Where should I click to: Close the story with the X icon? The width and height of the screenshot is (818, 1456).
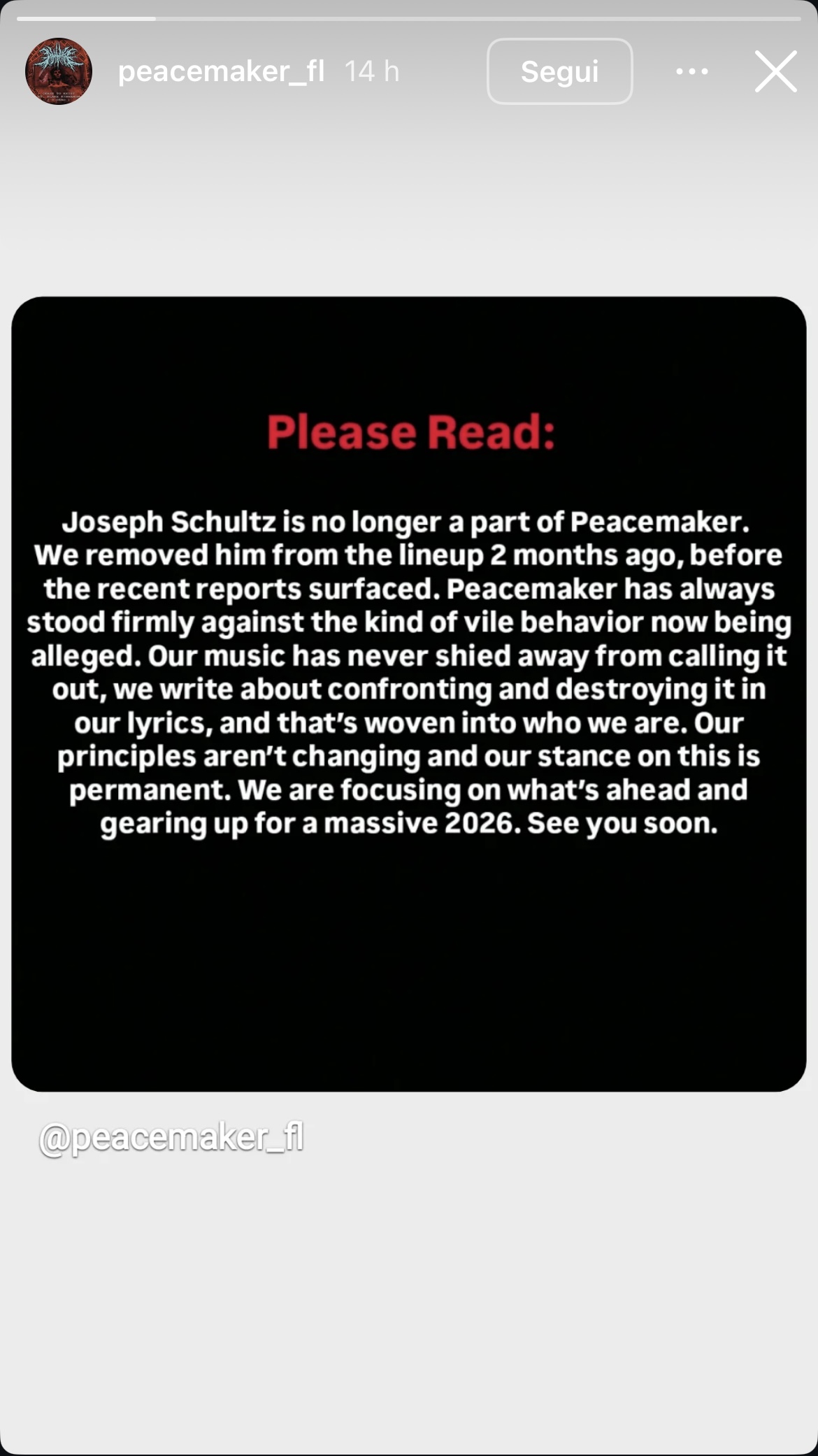[775, 71]
